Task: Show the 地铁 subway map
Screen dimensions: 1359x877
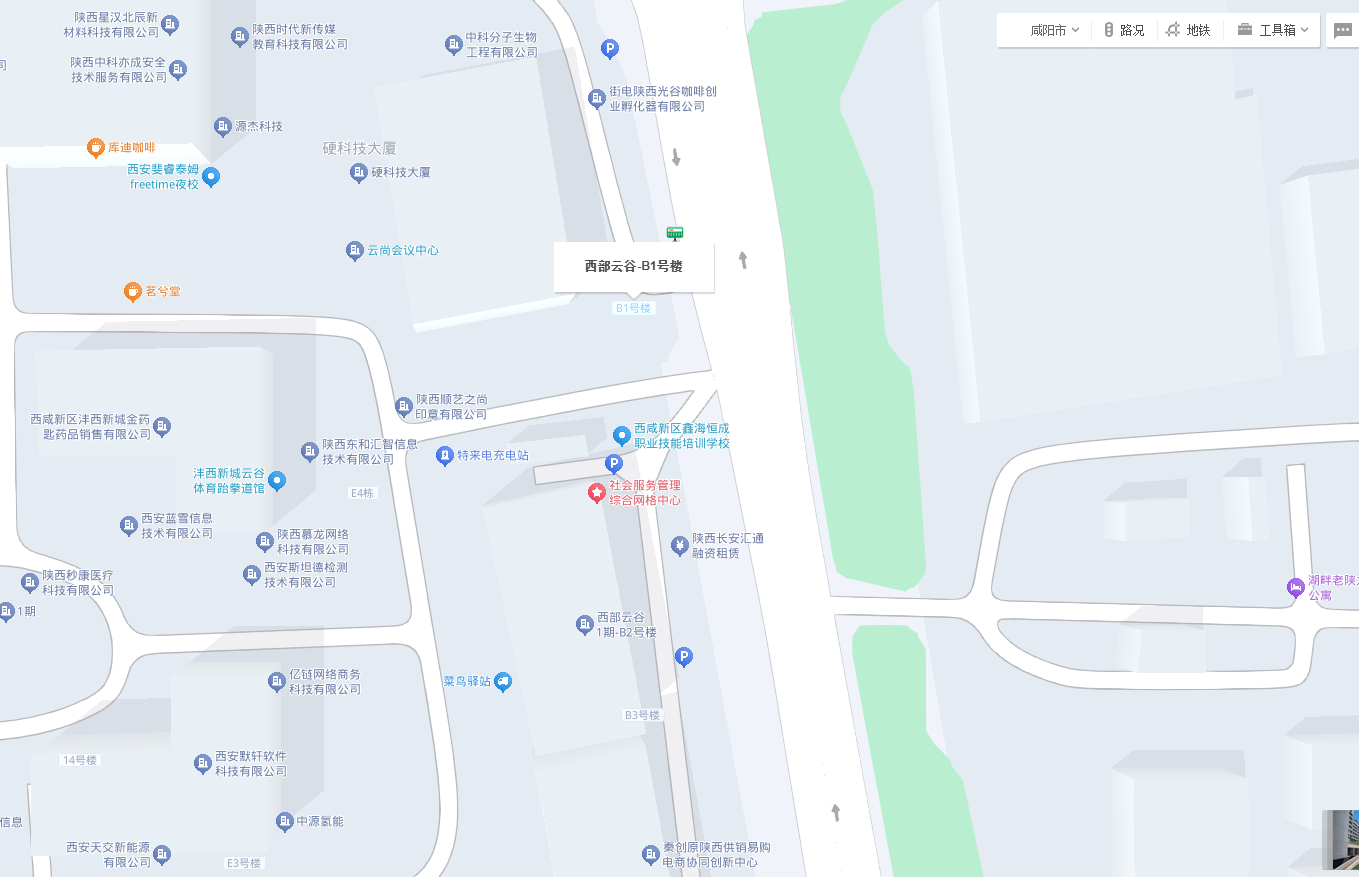Action: point(1188,30)
